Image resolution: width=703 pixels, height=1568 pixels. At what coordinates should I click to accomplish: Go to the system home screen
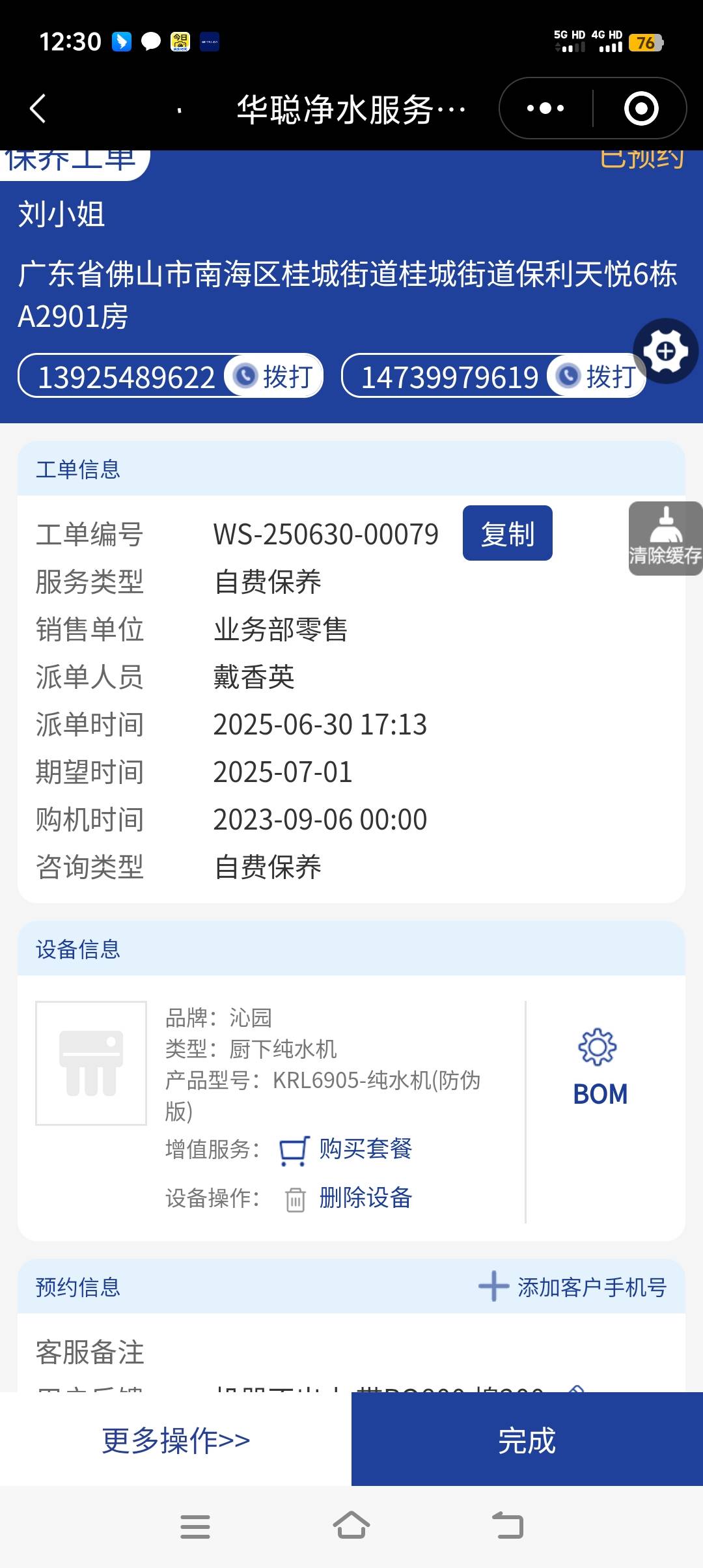pyautogui.click(x=351, y=1526)
